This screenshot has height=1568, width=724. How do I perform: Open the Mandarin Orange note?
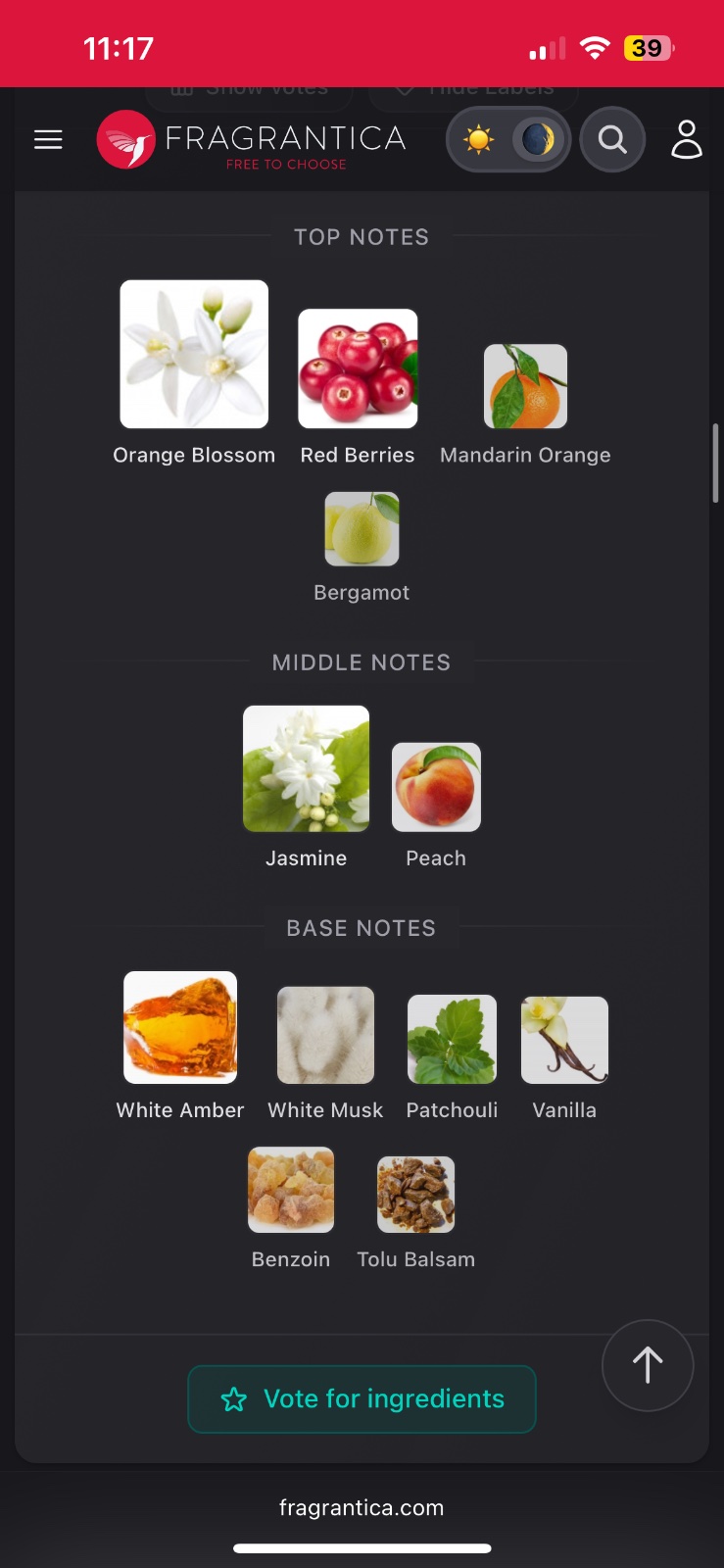point(525,386)
